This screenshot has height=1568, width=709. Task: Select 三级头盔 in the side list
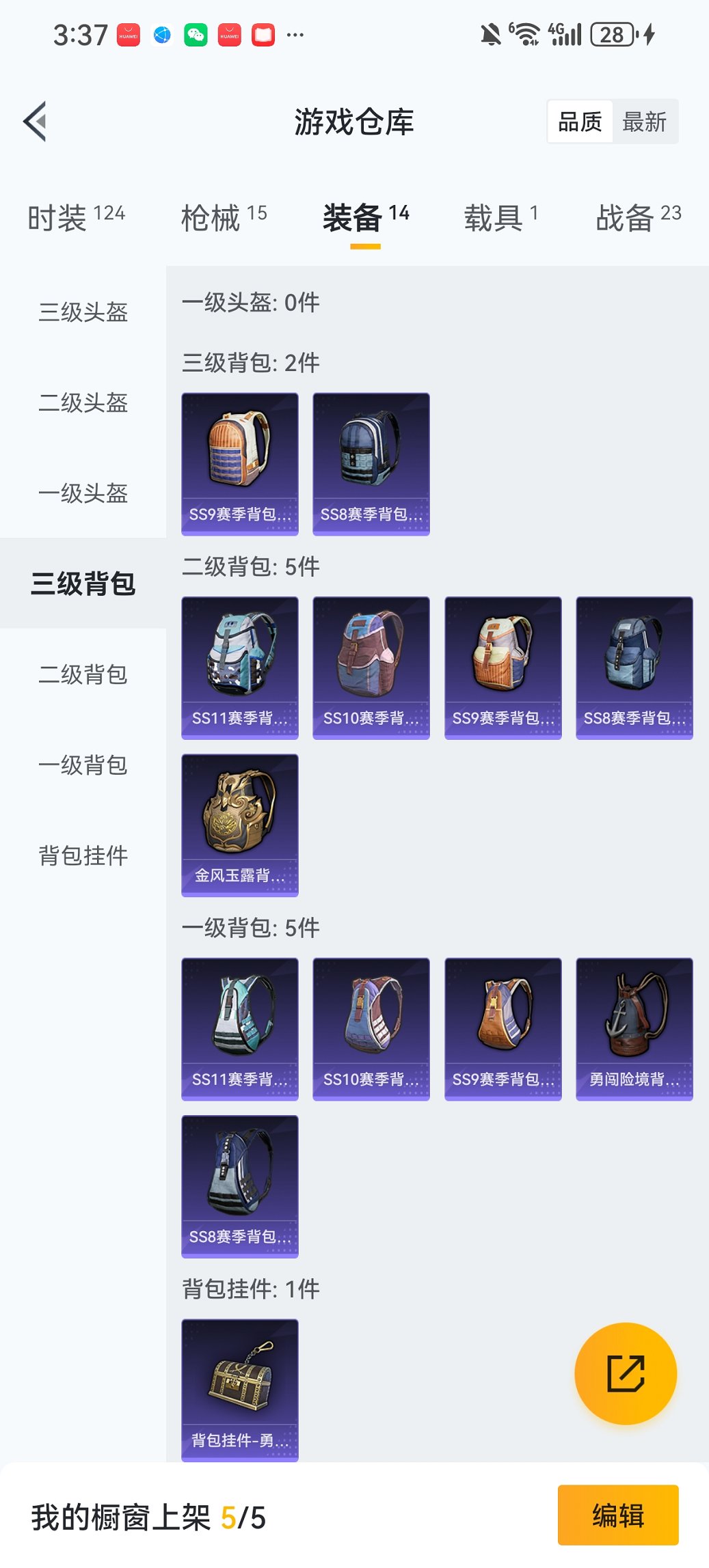(x=83, y=312)
